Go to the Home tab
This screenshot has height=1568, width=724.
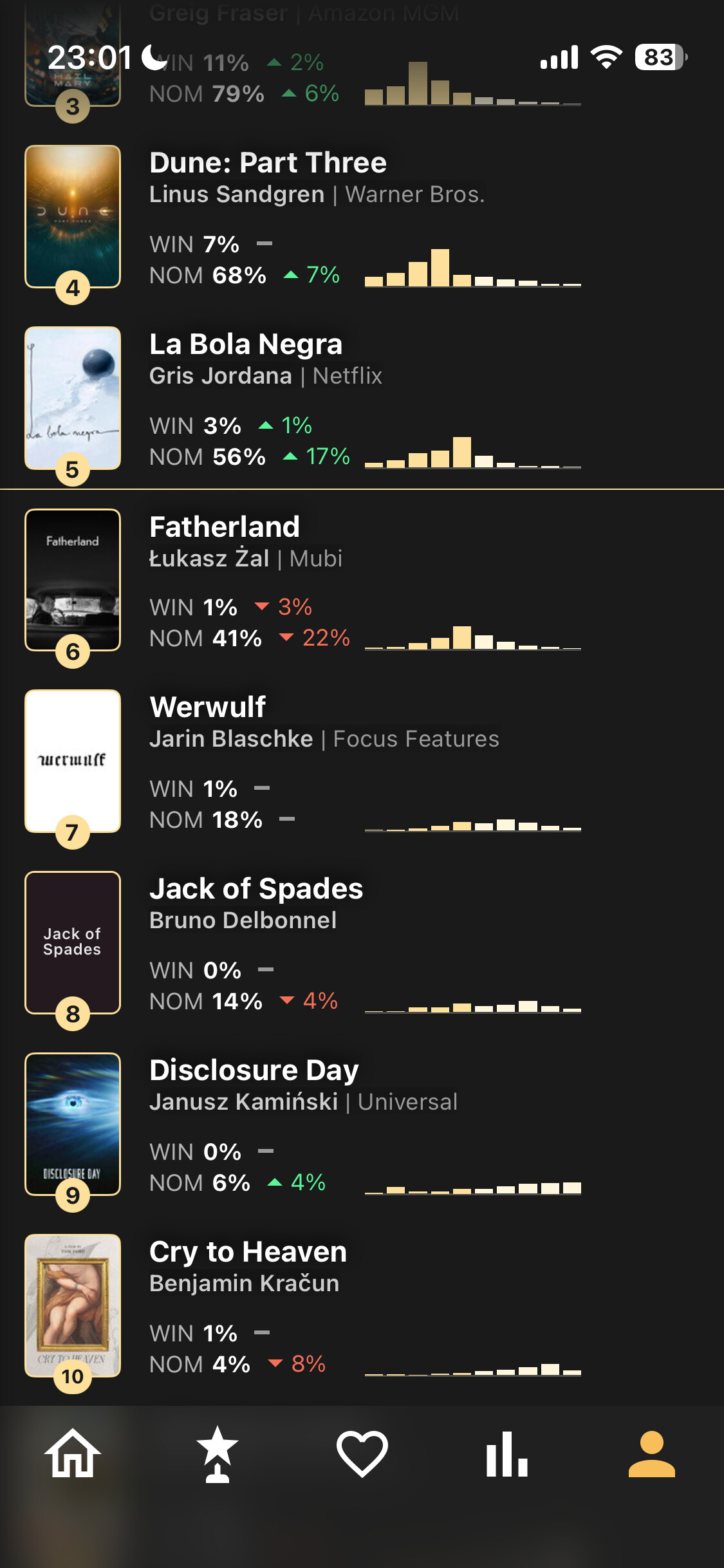point(73,1453)
